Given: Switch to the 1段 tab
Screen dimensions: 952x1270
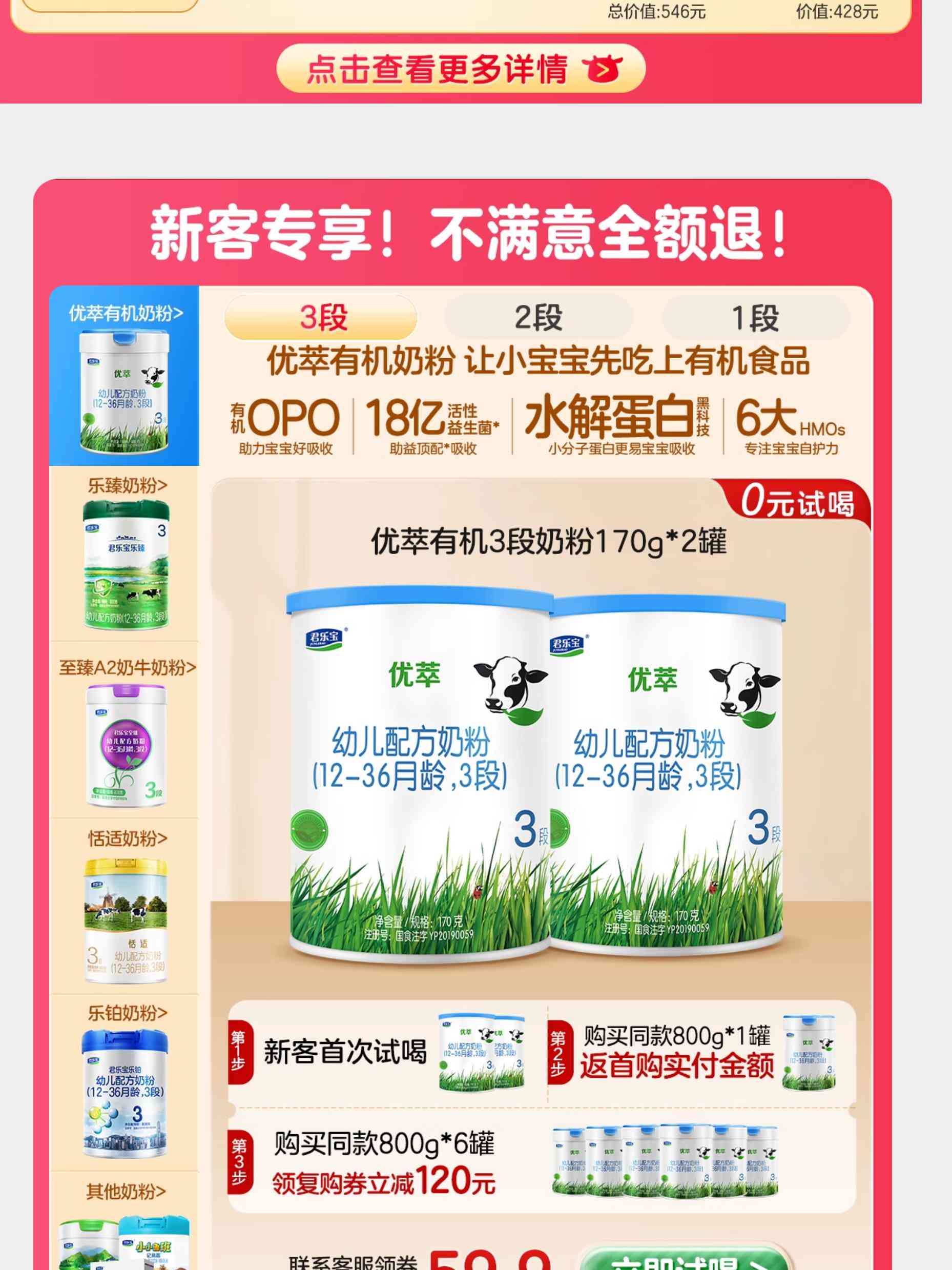Looking at the screenshot, I should pos(755,318).
